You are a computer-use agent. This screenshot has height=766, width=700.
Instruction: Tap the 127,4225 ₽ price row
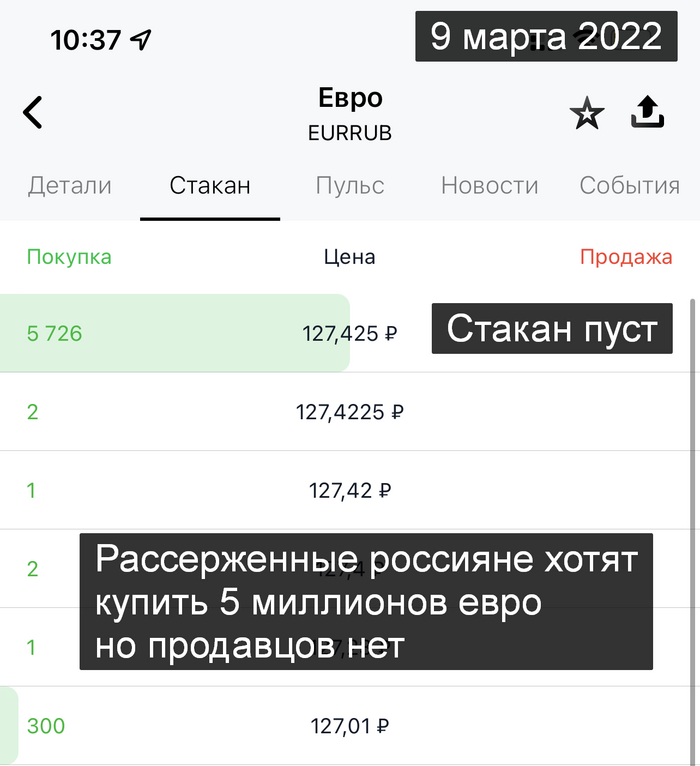click(x=349, y=411)
